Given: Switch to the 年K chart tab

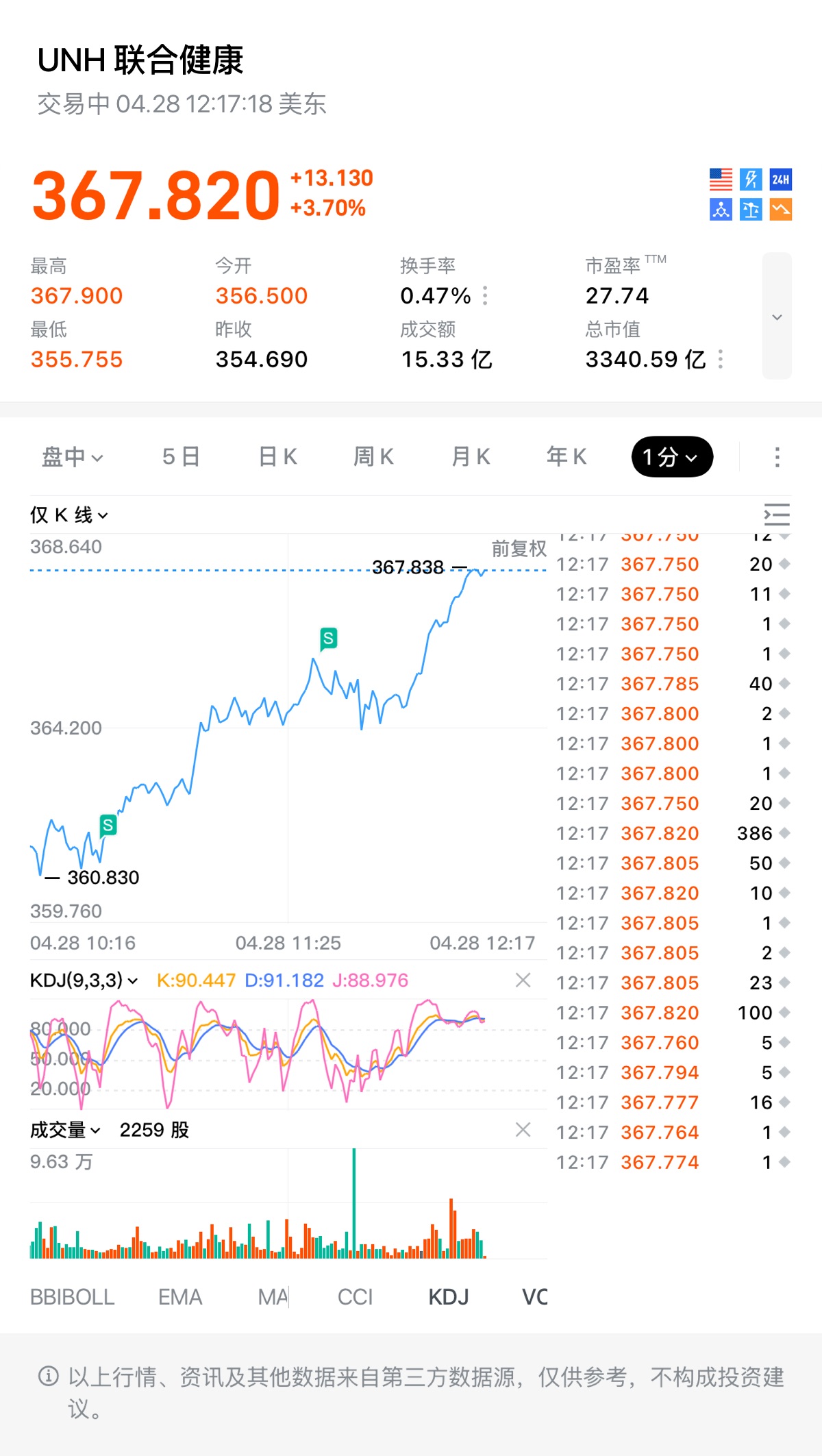Looking at the screenshot, I should 566,457.
